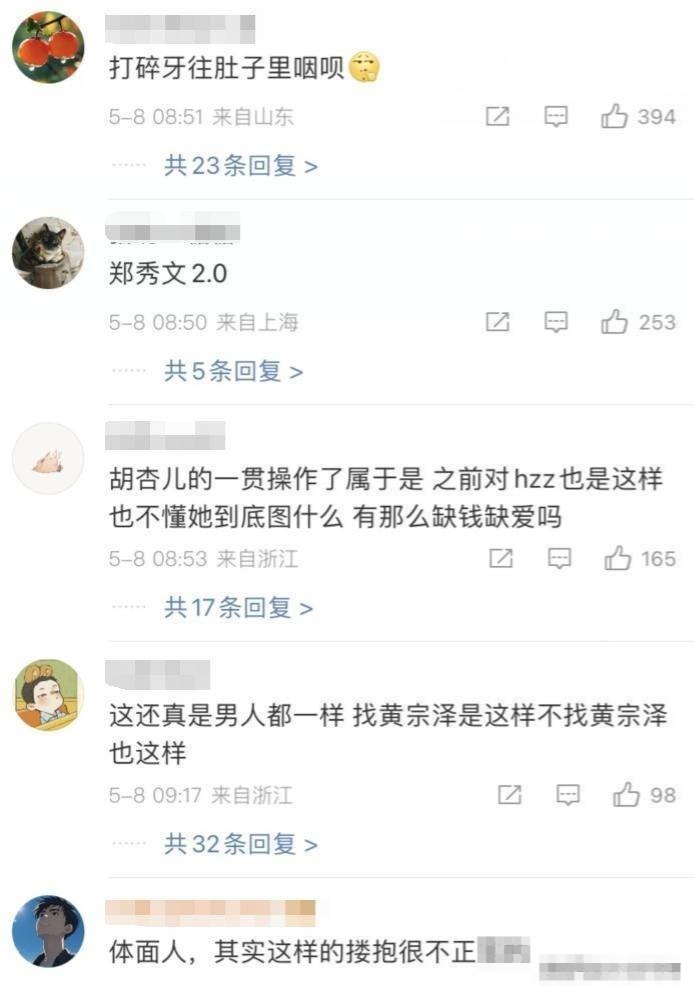The image size is (694, 986).
Task: Expand the 共32条回复 replies
Action: (240, 844)
